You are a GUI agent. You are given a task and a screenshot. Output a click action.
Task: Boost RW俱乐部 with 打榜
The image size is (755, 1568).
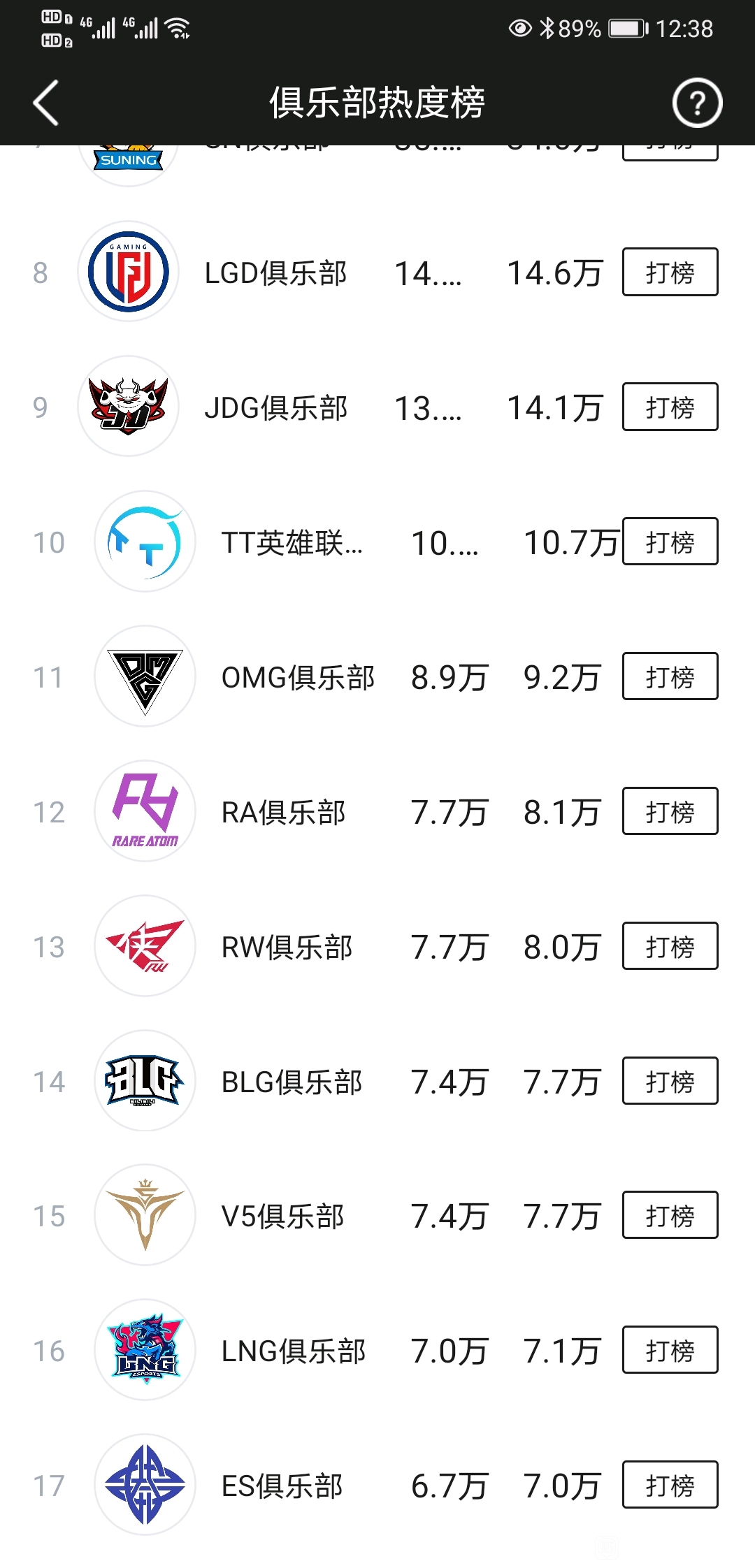(670, 946)
